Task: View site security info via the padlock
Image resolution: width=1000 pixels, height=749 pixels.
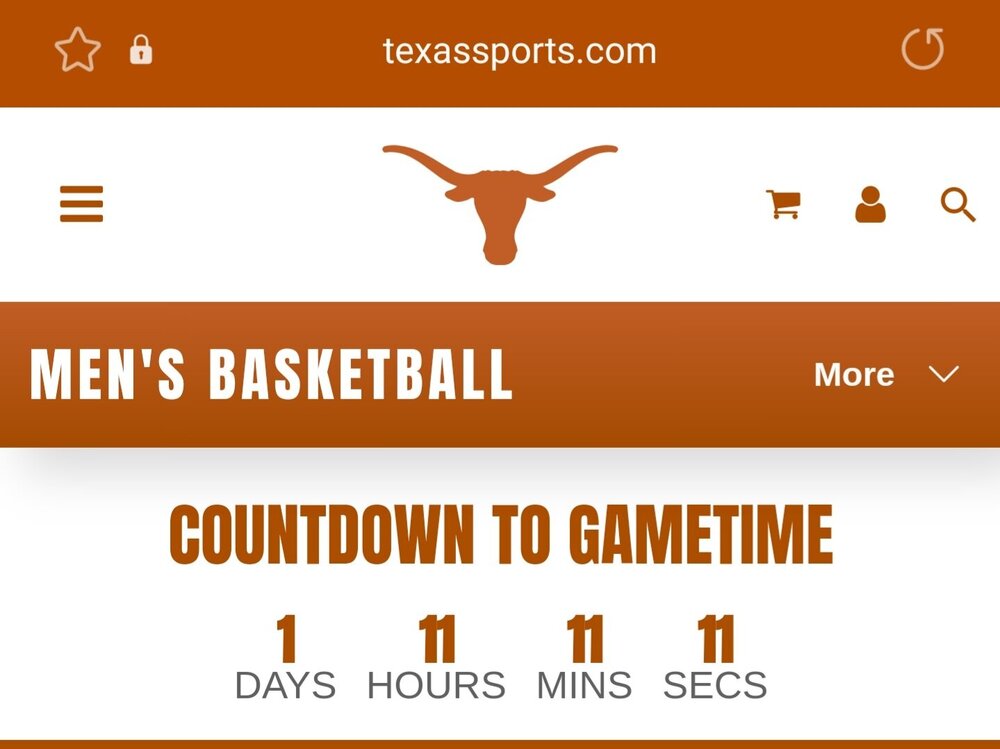Action: tap(141, 50)
